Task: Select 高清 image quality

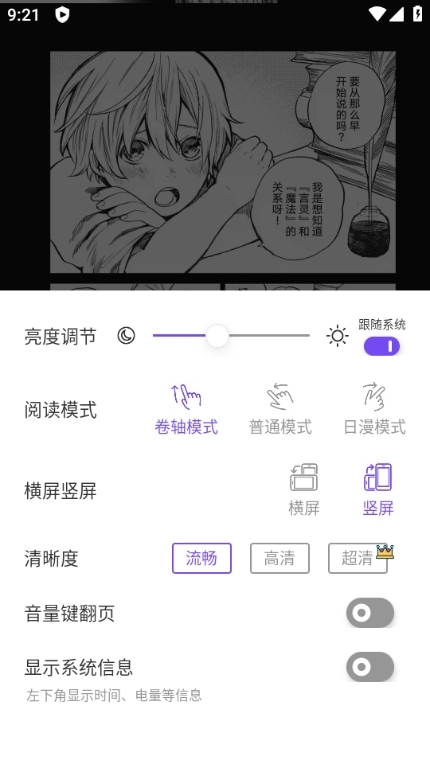Action: (x=280, y=558)
